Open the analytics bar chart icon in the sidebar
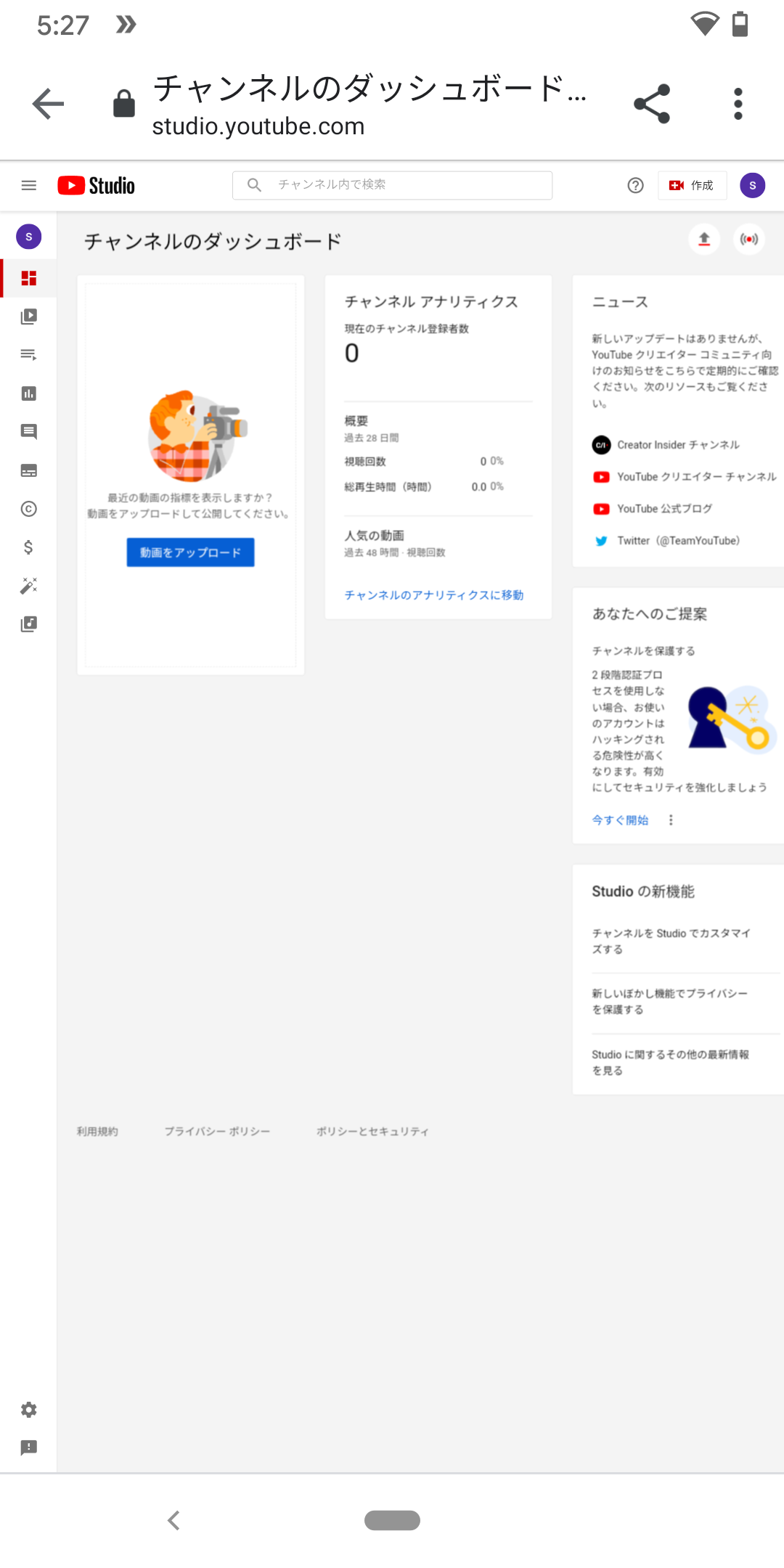The image size is (784, 1568). coord(29,393)
